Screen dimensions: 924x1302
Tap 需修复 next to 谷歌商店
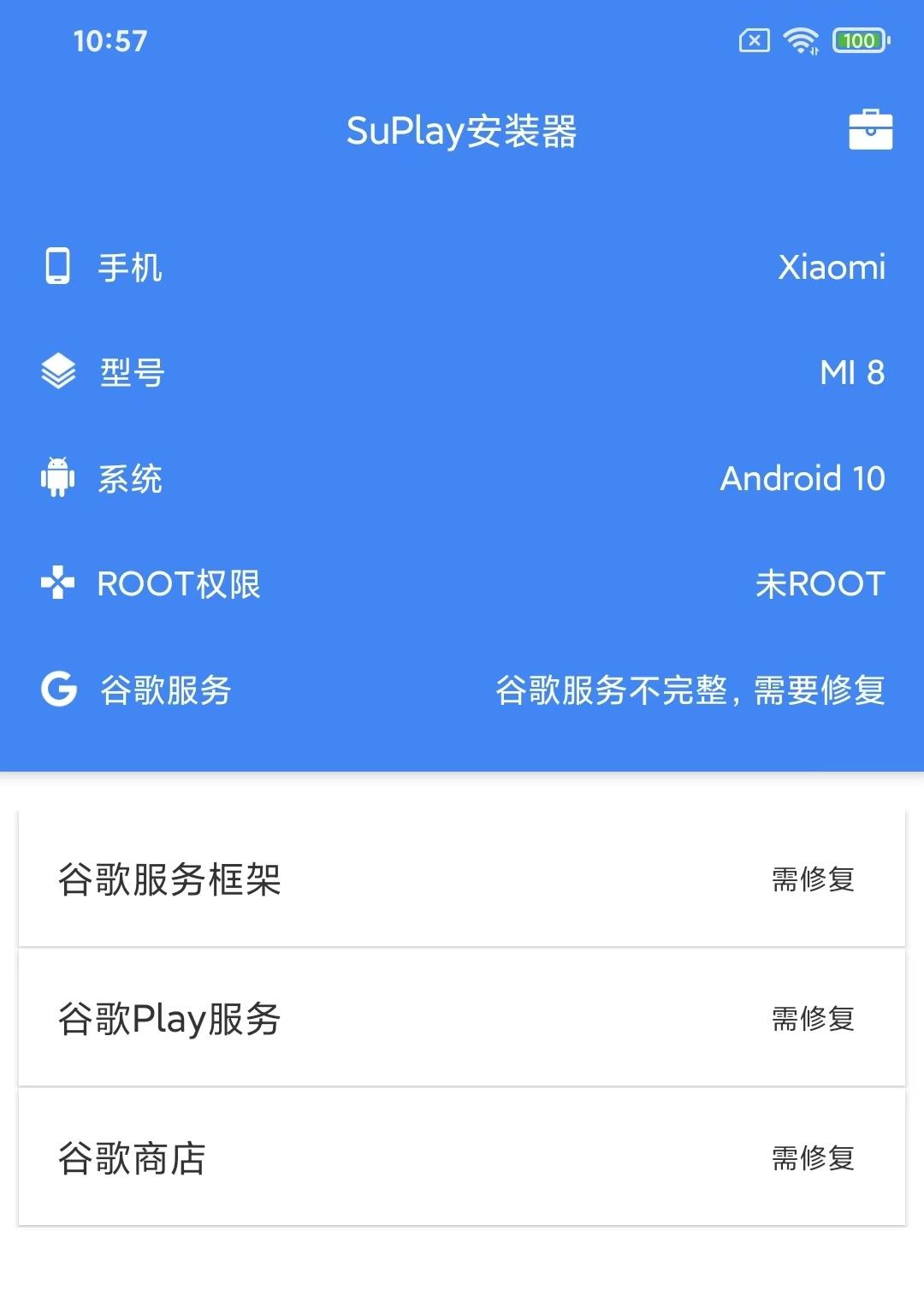pyautogui.click(x=811, y=1159)
